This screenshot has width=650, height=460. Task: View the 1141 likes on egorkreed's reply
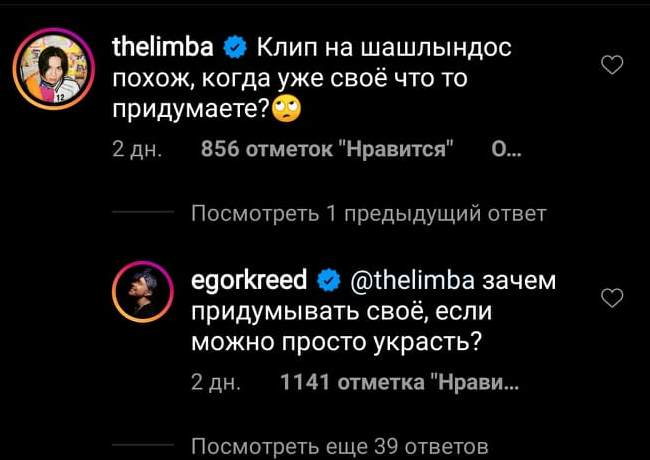pos(400,381)
